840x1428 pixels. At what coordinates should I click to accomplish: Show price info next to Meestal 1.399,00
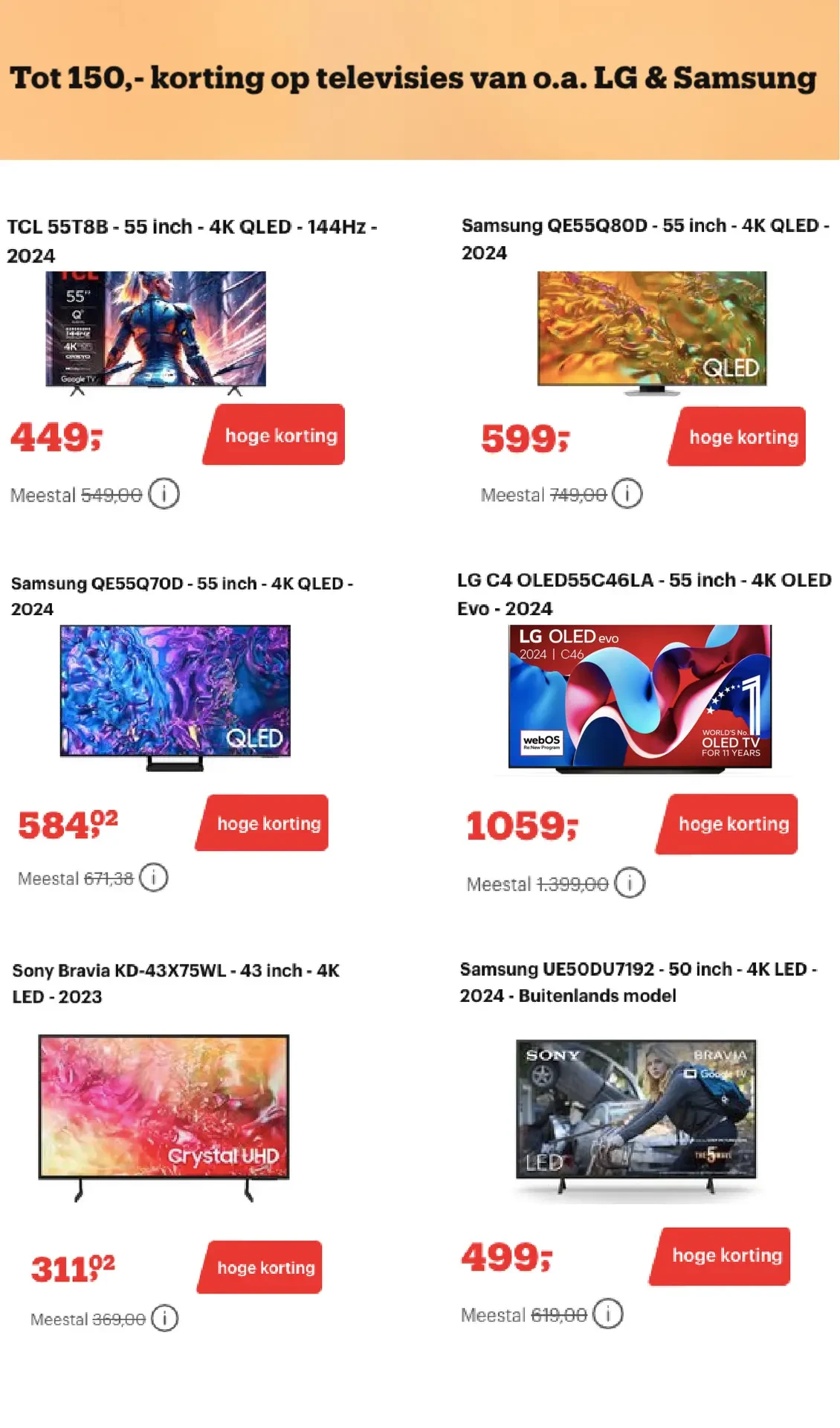coord(630,884)
